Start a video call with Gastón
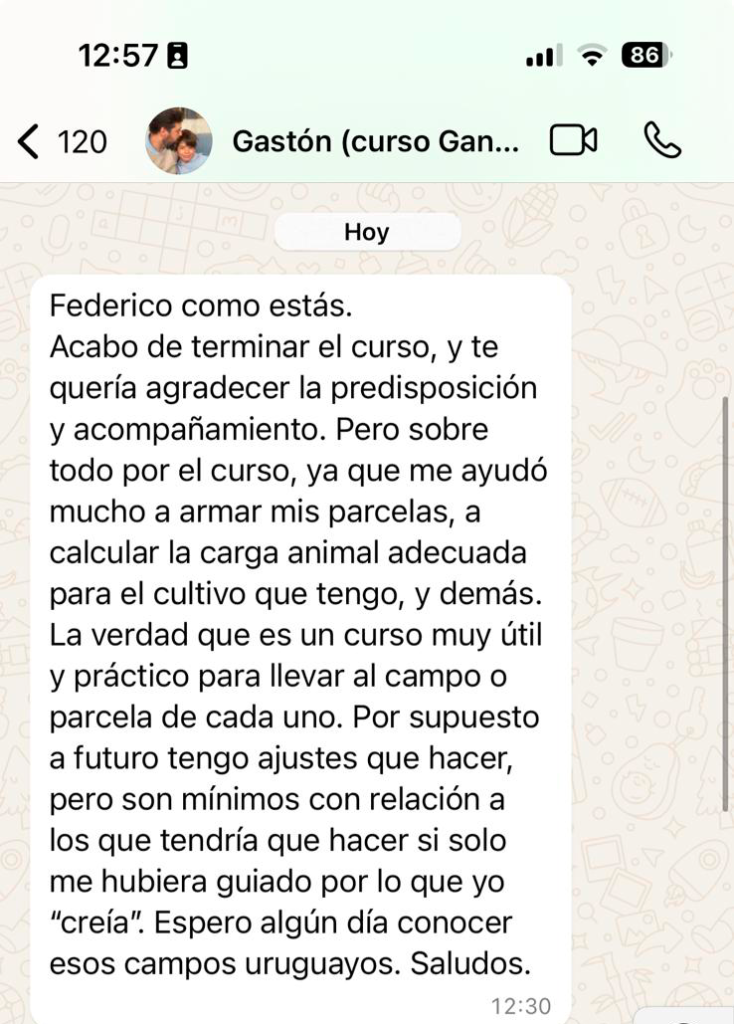 (x=573, y=141)
